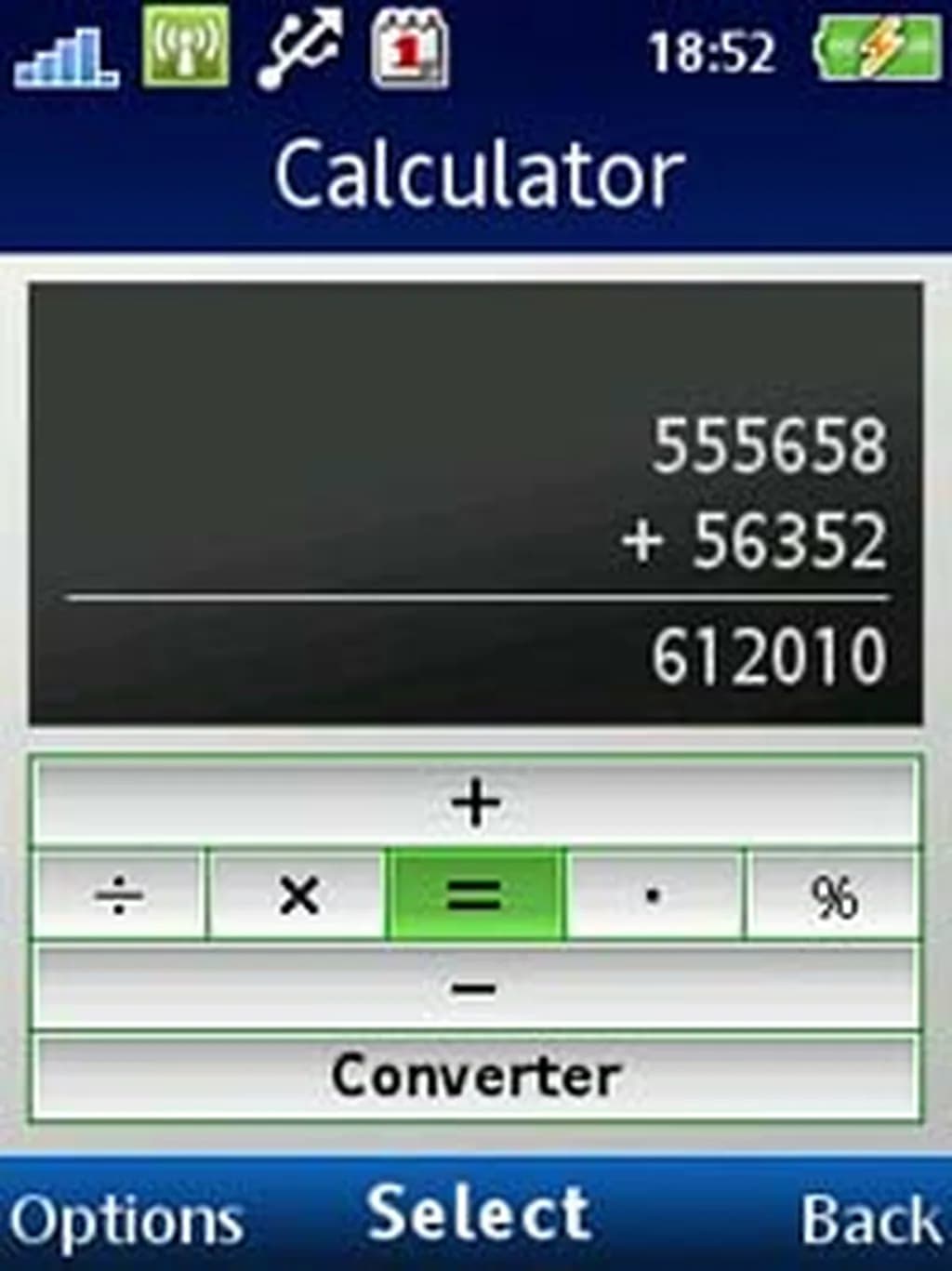Screen dimensions: 952x1271
Task: Tap the Select softkey
Action: pos(479,1213)
